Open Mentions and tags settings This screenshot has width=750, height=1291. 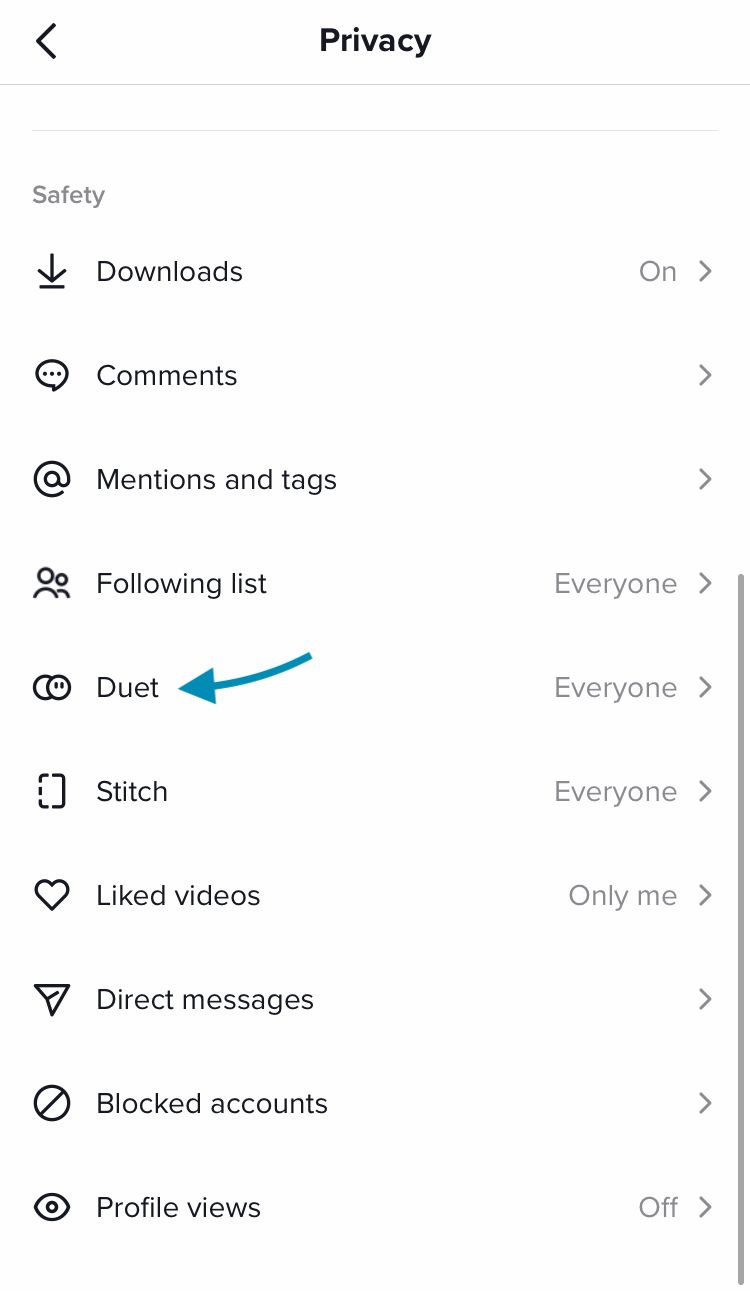(375, 479)
